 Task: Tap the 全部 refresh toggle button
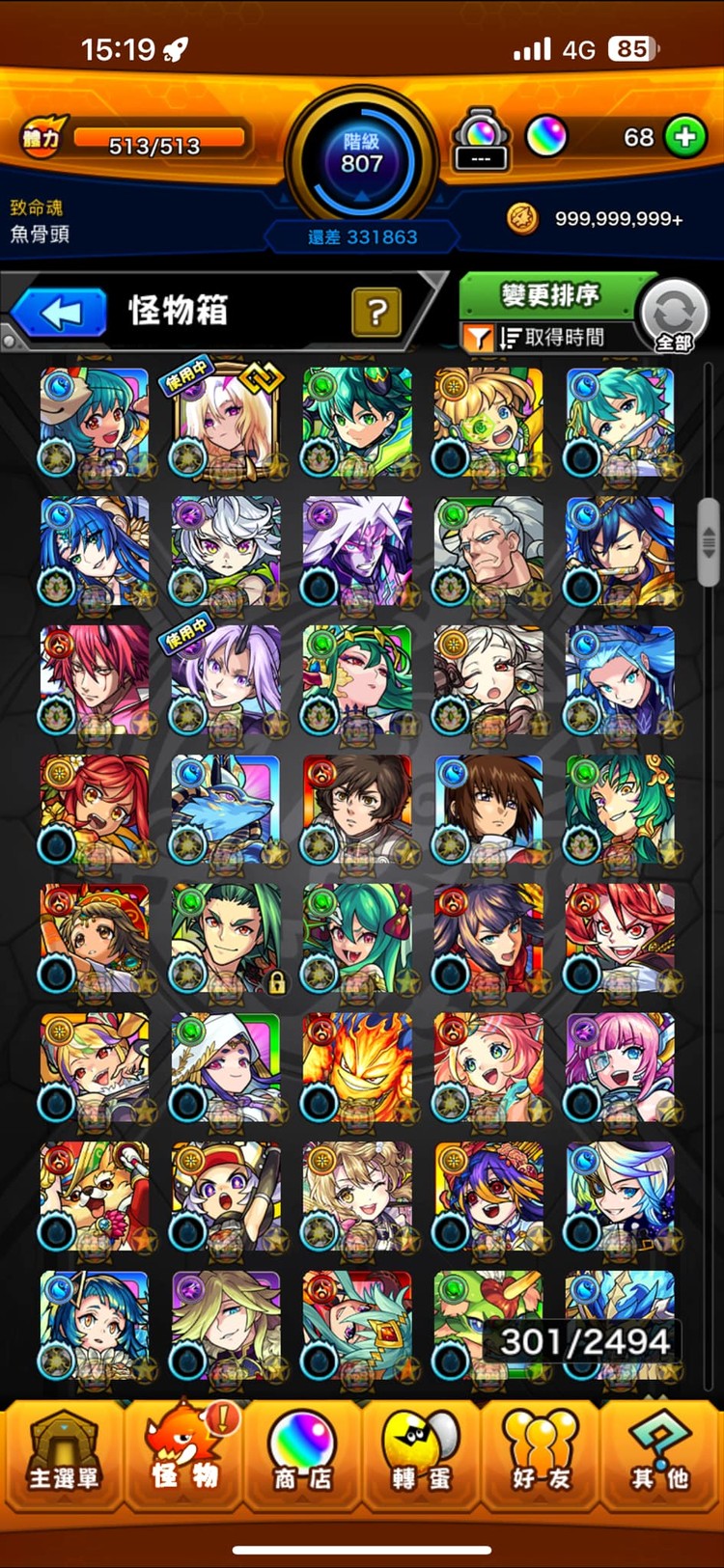(x=674, y=316)
